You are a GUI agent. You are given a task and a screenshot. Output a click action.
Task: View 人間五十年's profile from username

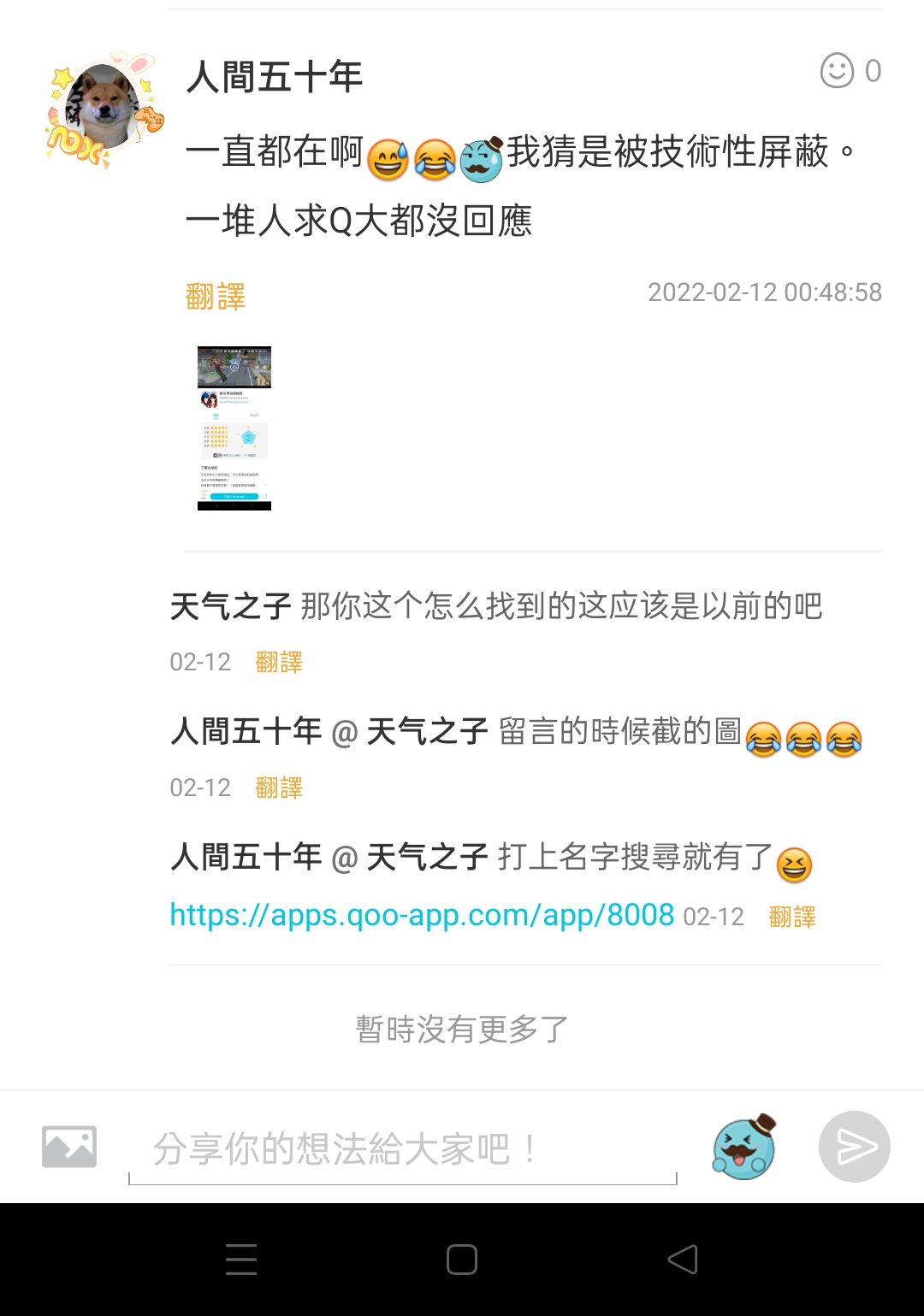pos(275,78)
